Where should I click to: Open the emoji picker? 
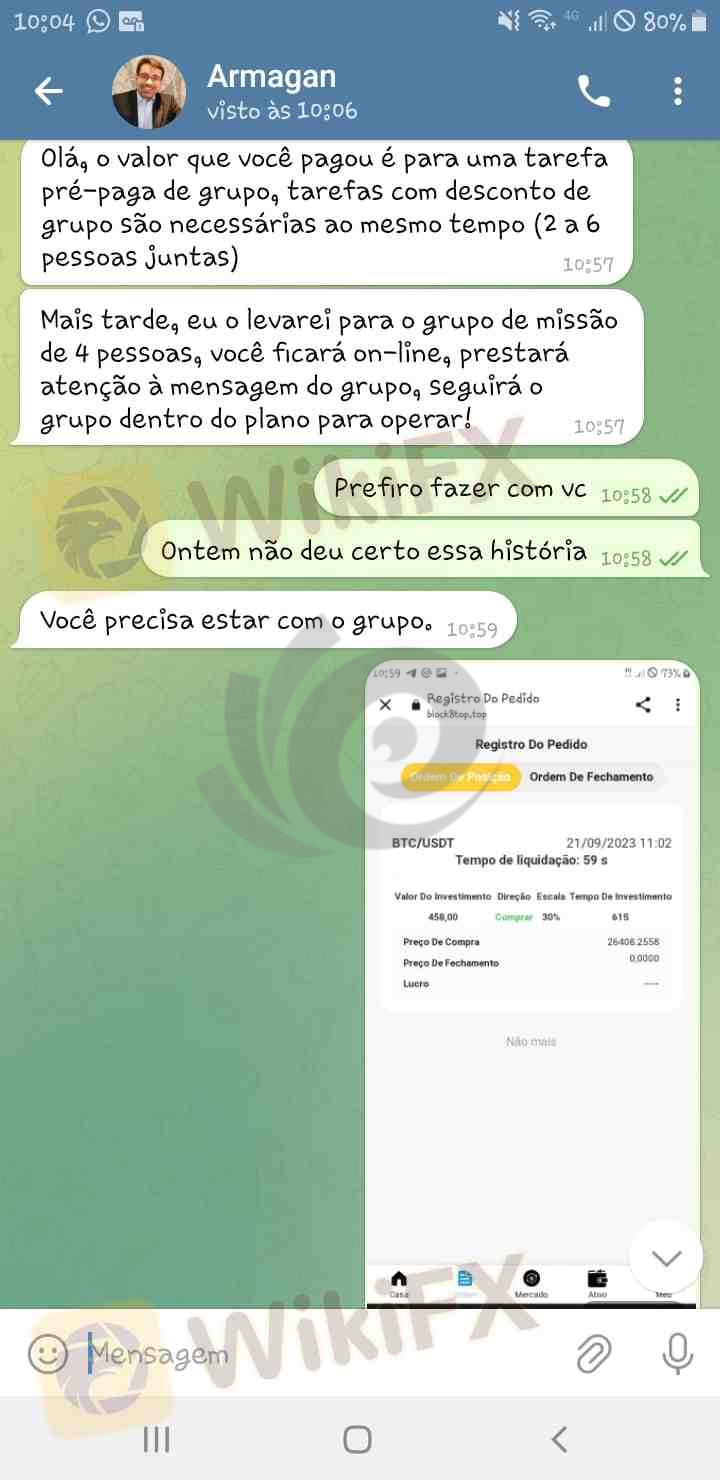[x=47, y=1355]
